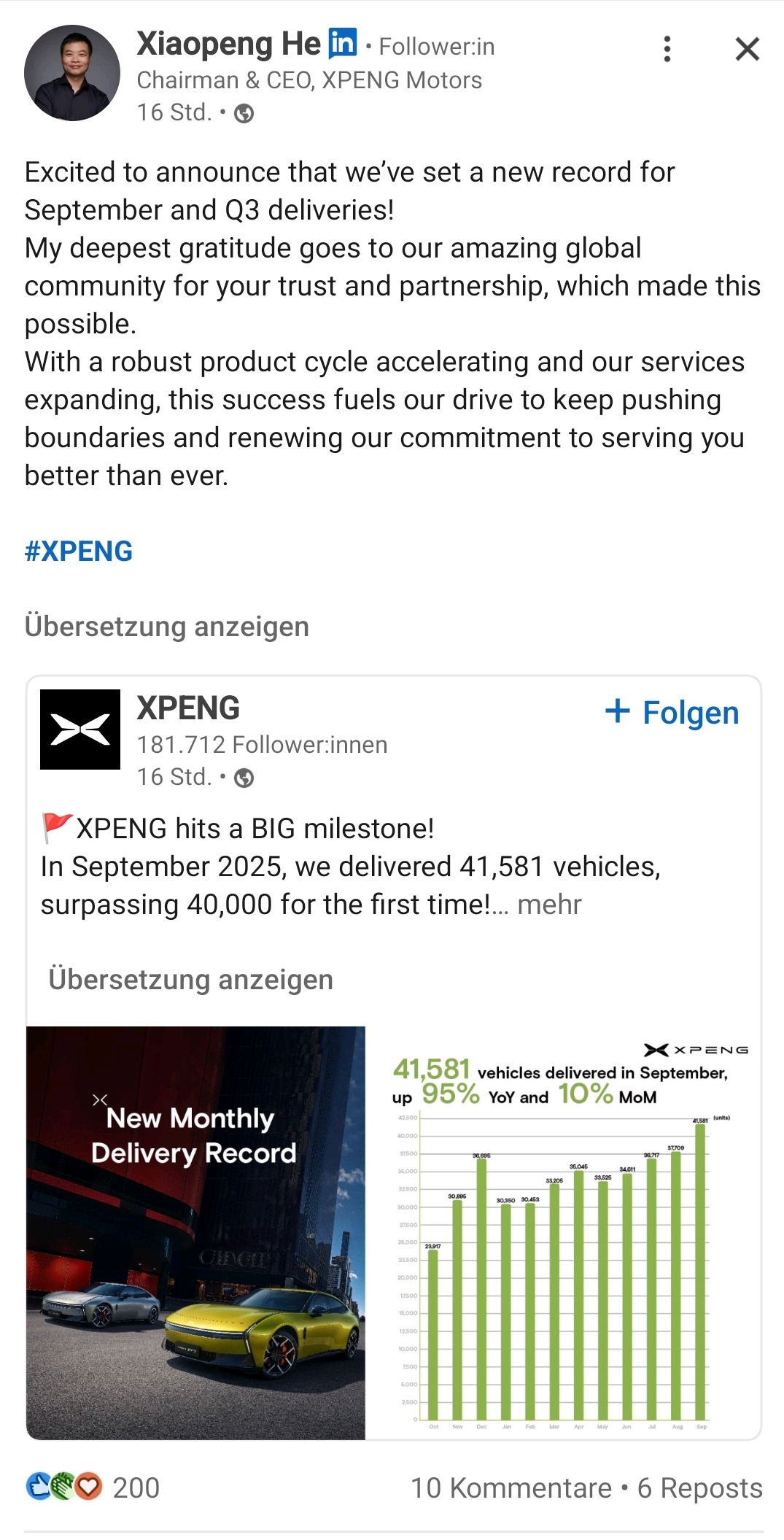Follow XPENG with the Folgen button
The image size is (784, 1540).
(672, 713)
